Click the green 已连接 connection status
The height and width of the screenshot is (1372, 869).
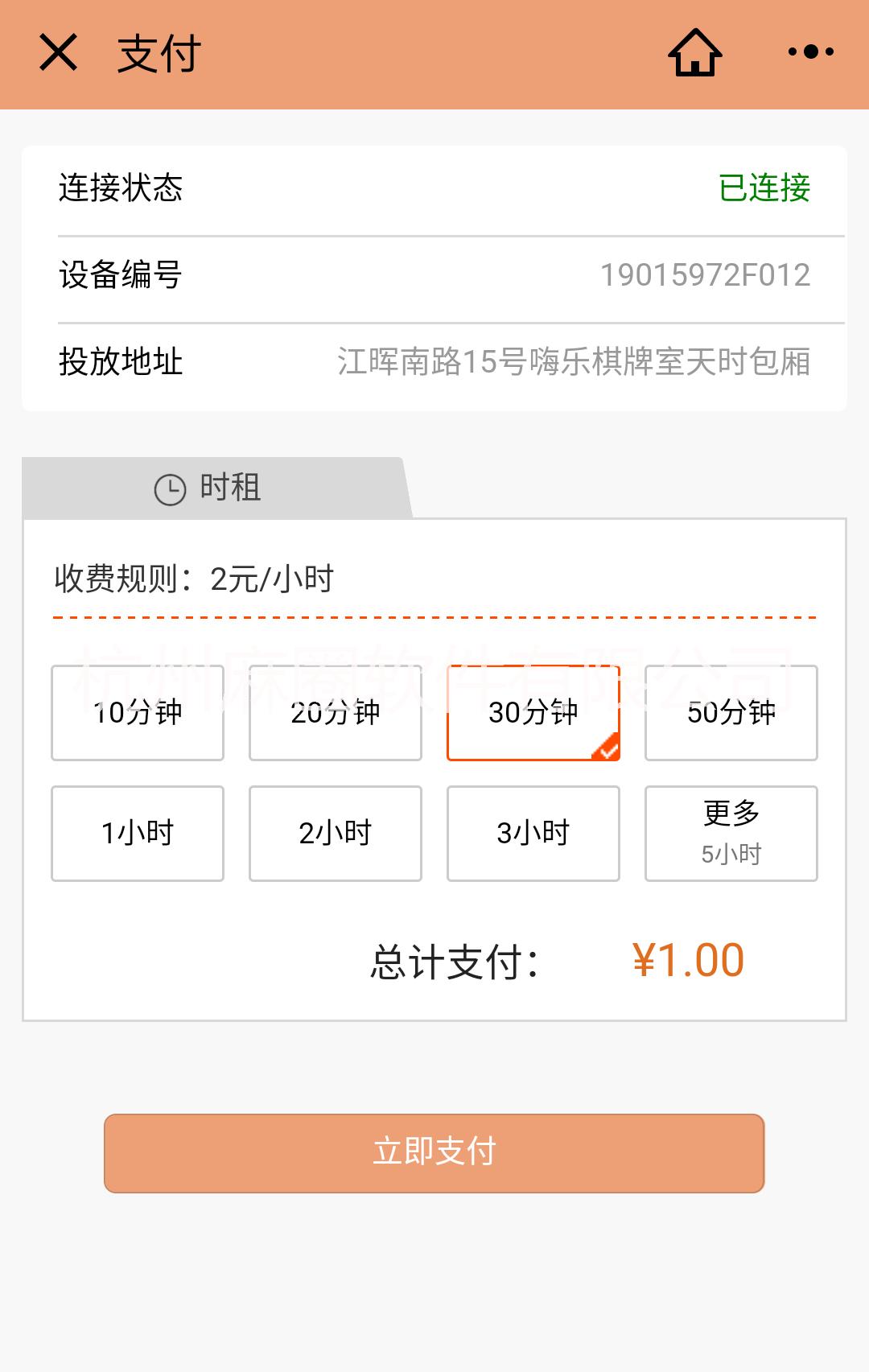pos(762,187)
